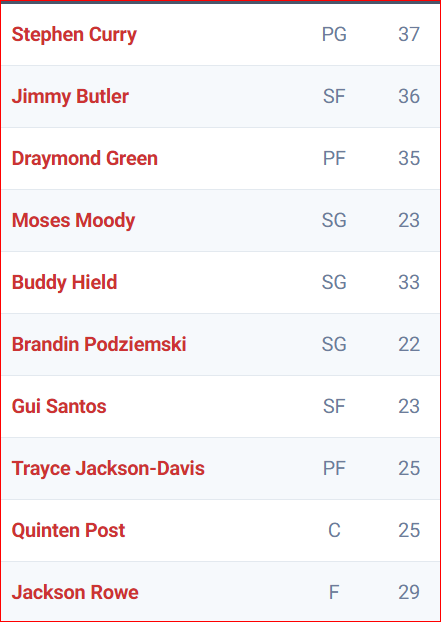Open Trayce Jackson-Davis's profile
Screen dimensions: 441x622
click(108, 468)
